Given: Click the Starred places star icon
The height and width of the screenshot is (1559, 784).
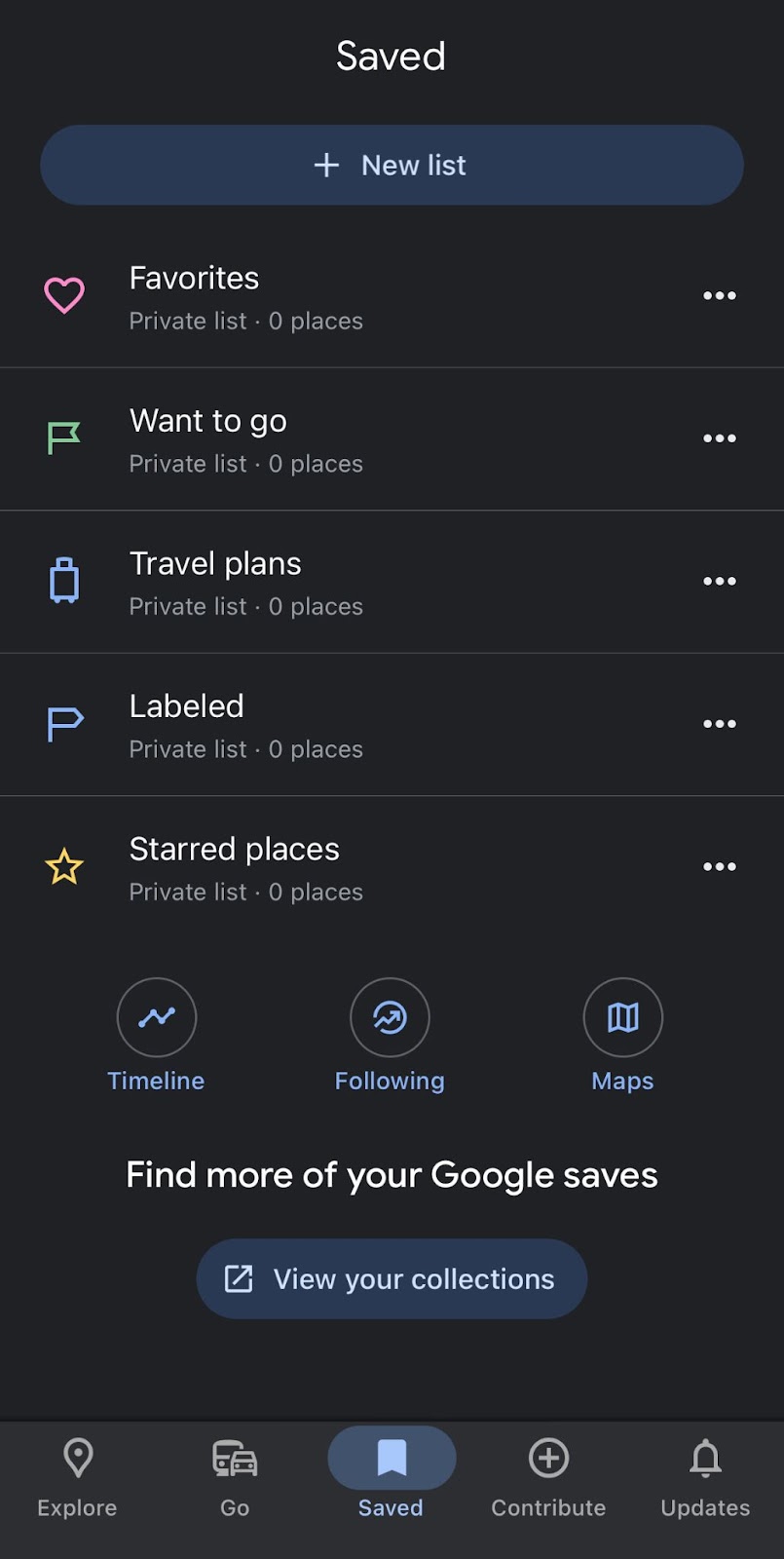Looking at the screenshot, I should tap(63, 866).
